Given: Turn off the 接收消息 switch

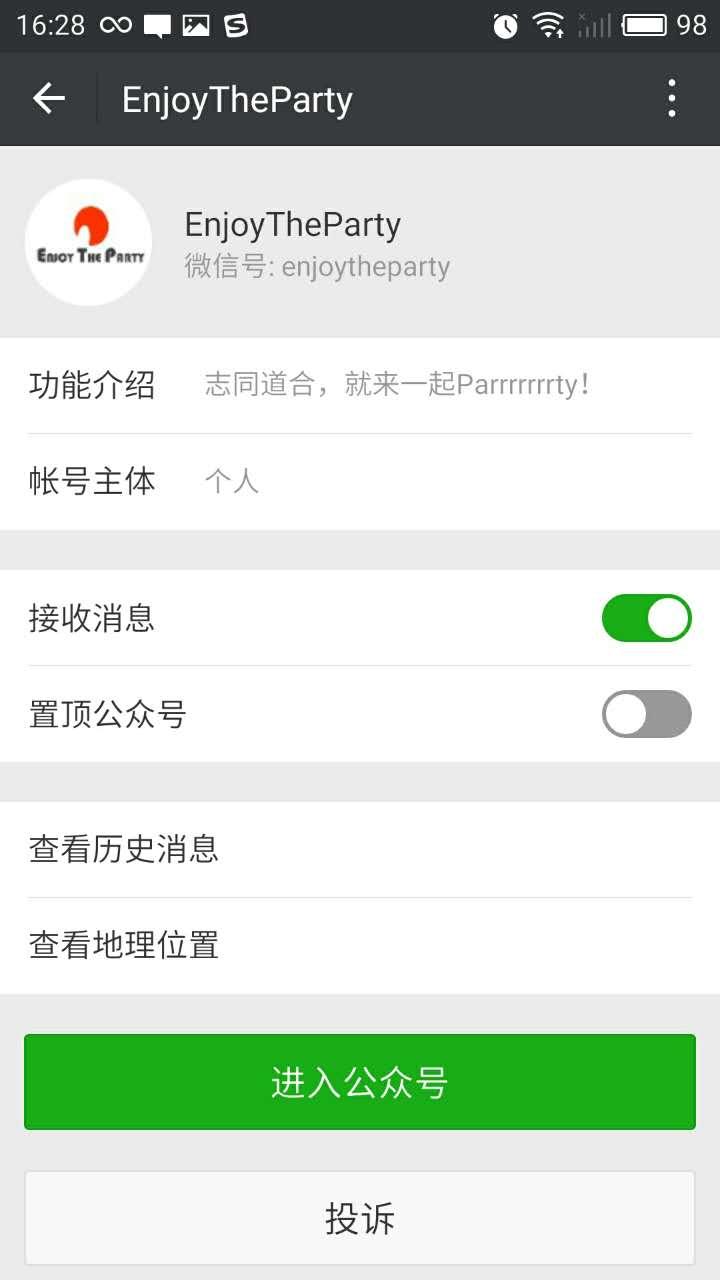Looking at the screenshot, I should 646,618.
